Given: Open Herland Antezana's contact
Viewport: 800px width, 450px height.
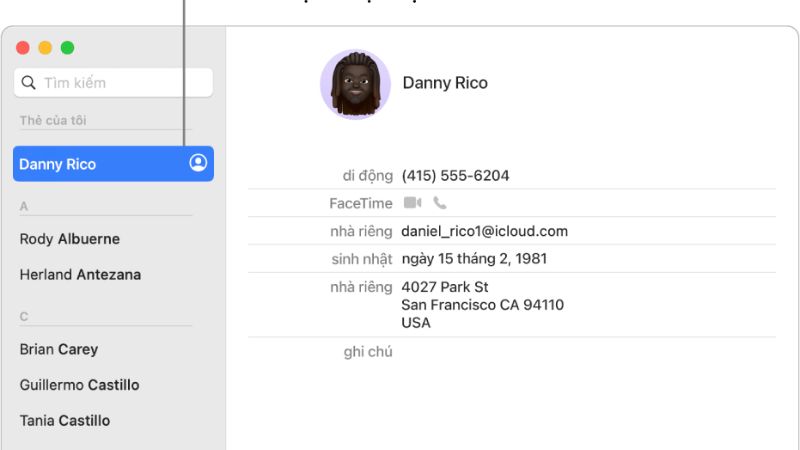Looking at the screenshot, I should click(x=80, y=274).
